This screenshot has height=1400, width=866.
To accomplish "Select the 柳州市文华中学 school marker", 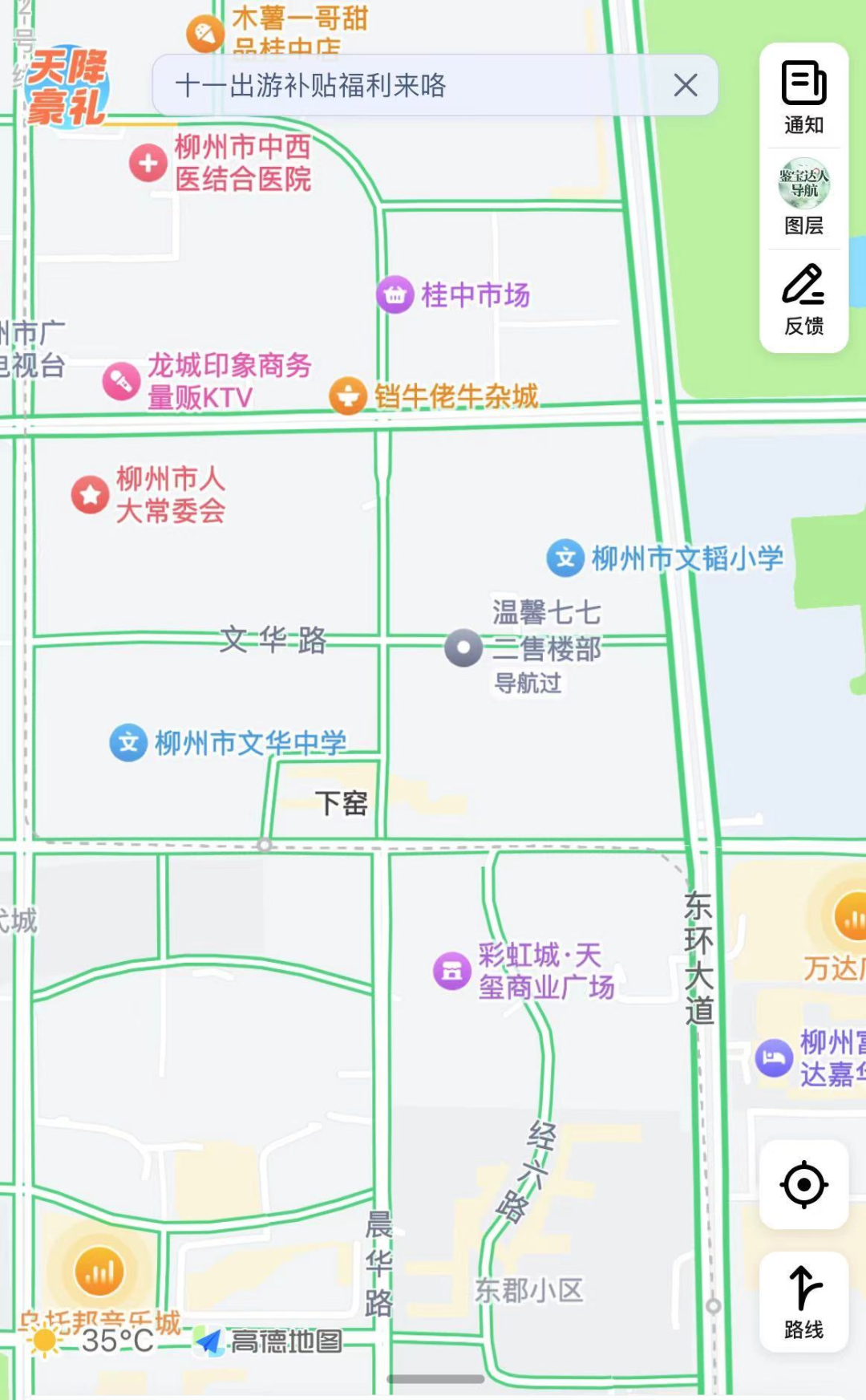I will [128, 743].
